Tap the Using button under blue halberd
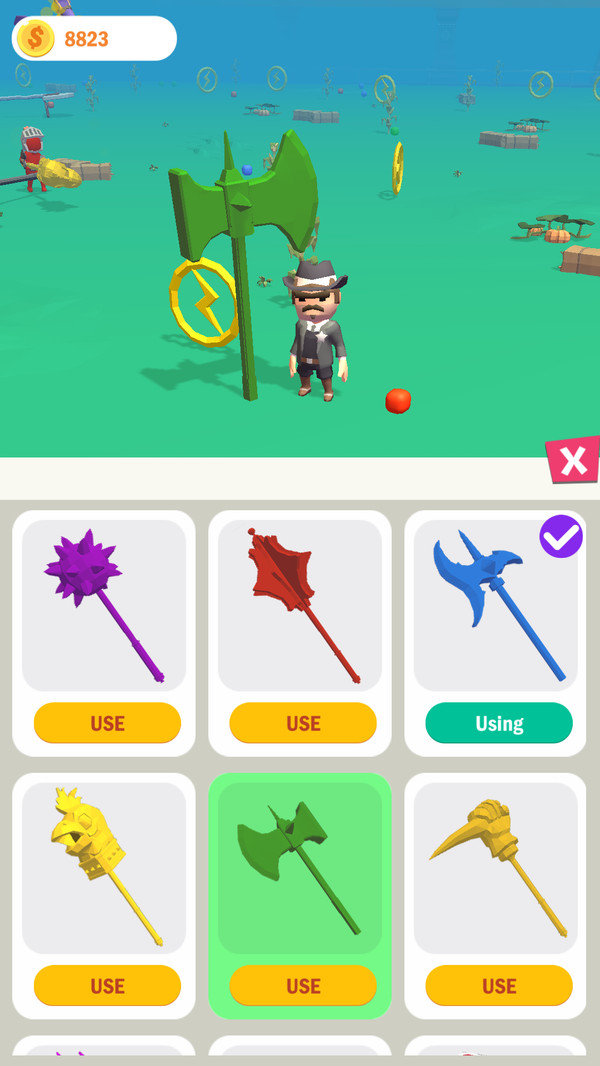The image size is (600, 1066). (x=499, y=723)
